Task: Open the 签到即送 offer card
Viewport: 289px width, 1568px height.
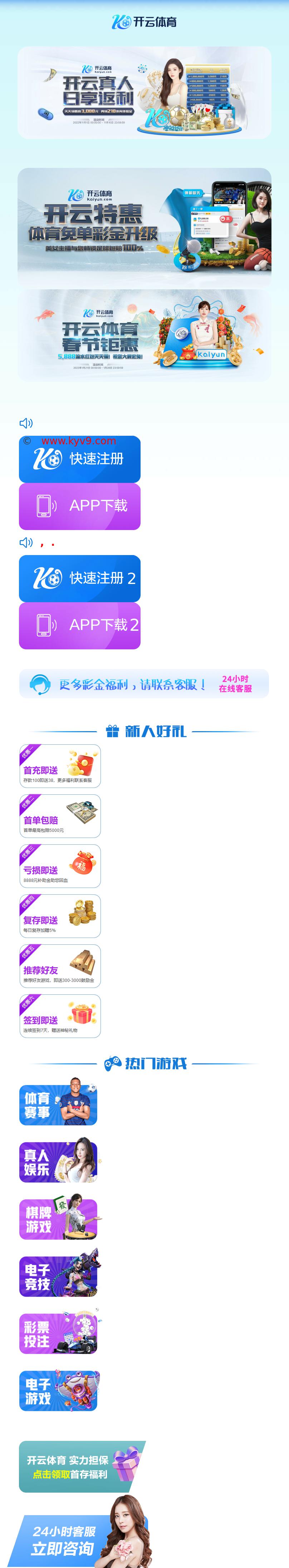Action: click(x=60, y=1016)
